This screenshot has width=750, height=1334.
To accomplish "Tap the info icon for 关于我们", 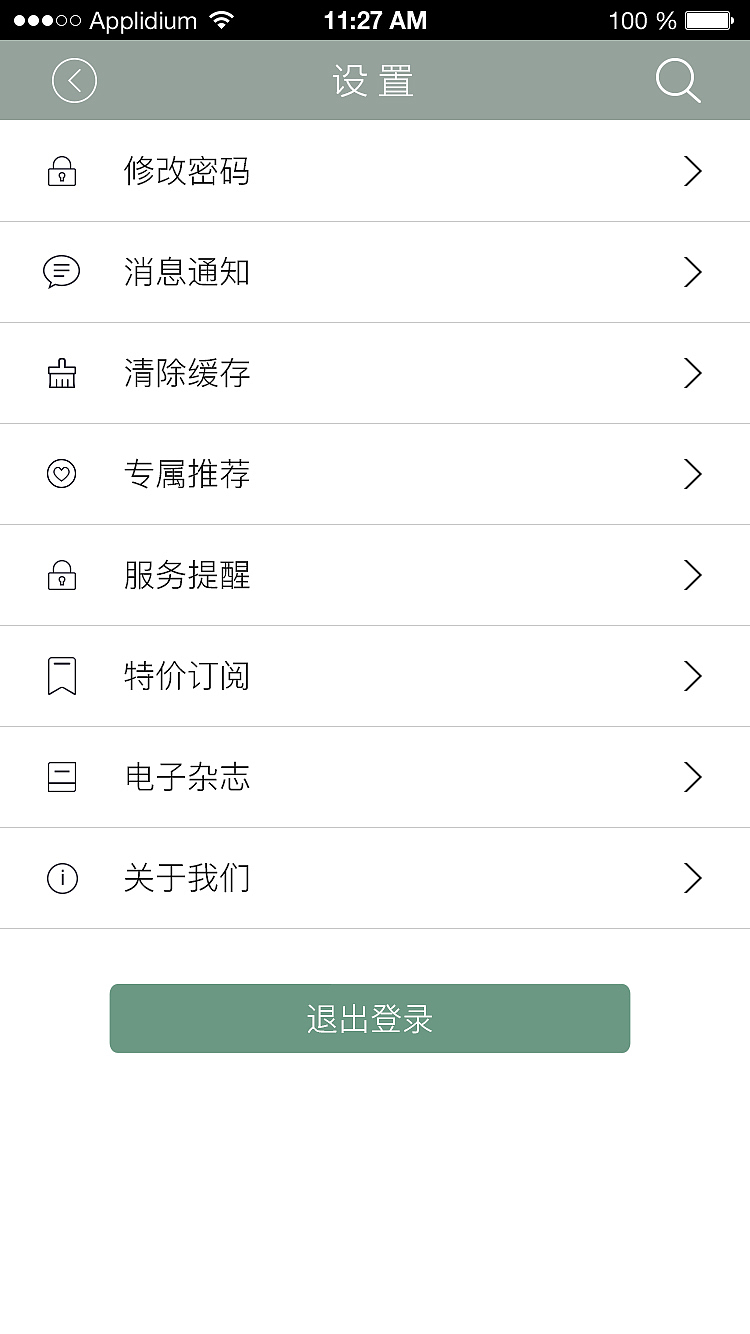I will 62,878.
